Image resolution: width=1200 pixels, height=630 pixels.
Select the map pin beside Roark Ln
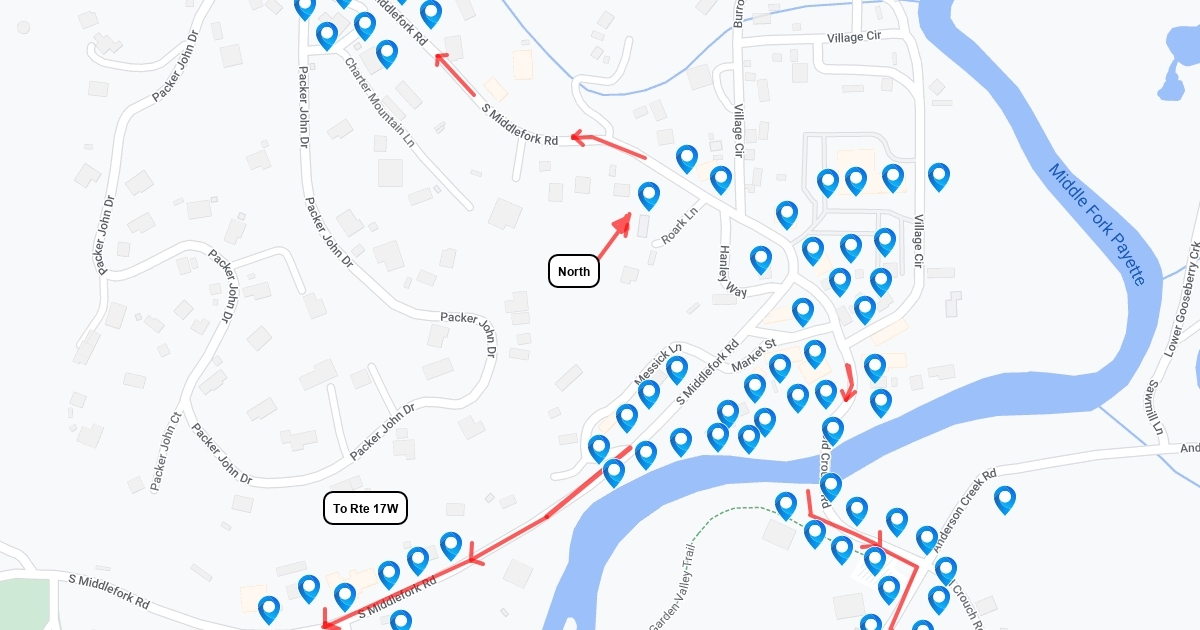click(649, 196)
